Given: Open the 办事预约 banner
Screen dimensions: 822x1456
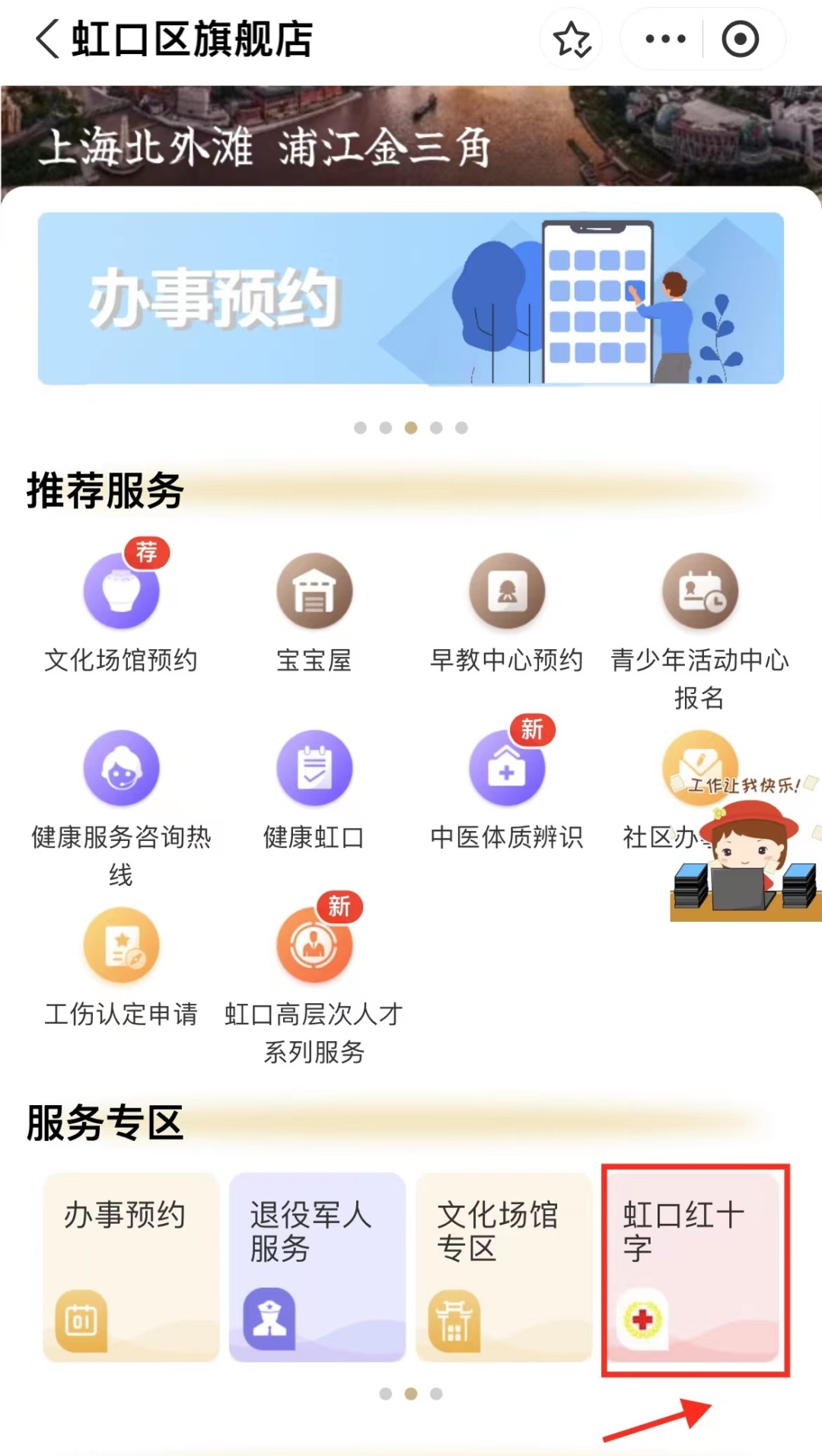Looking at the screenshot, I should pyautogui.click(x=411, y=298).
